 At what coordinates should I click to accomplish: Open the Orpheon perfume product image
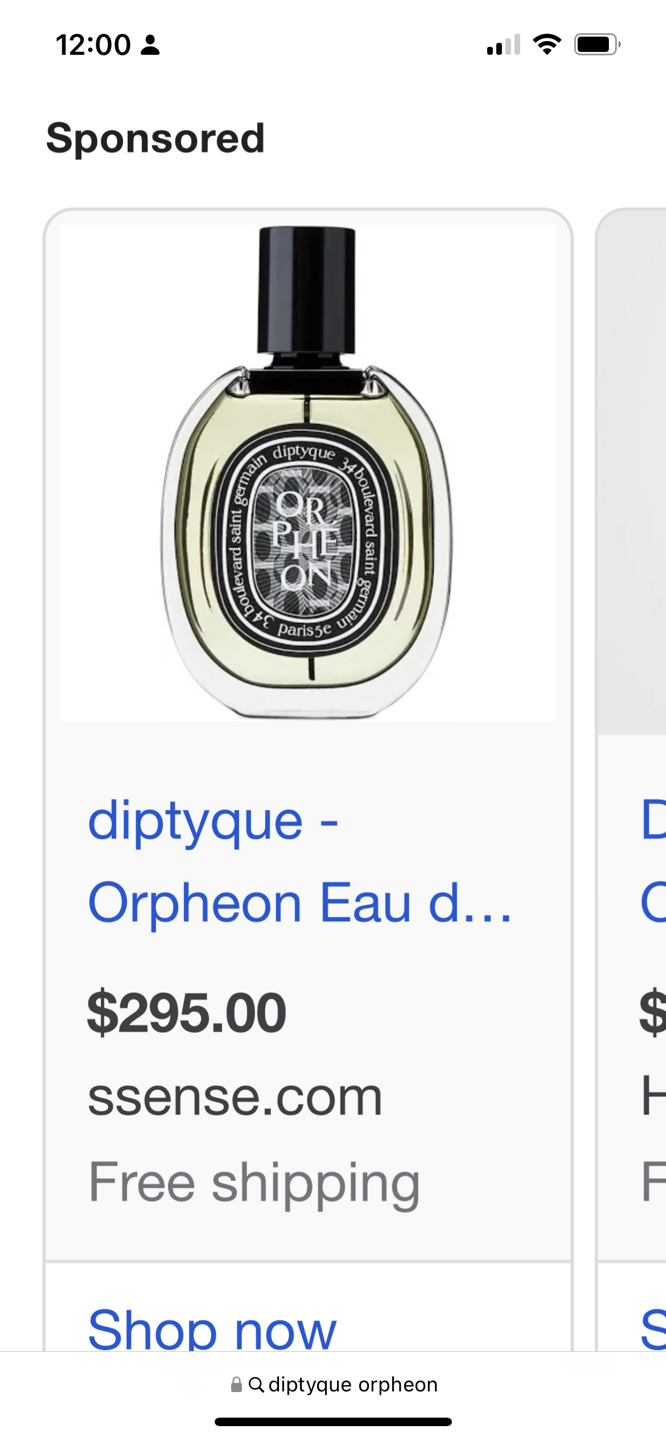click(x=308, y=472)
